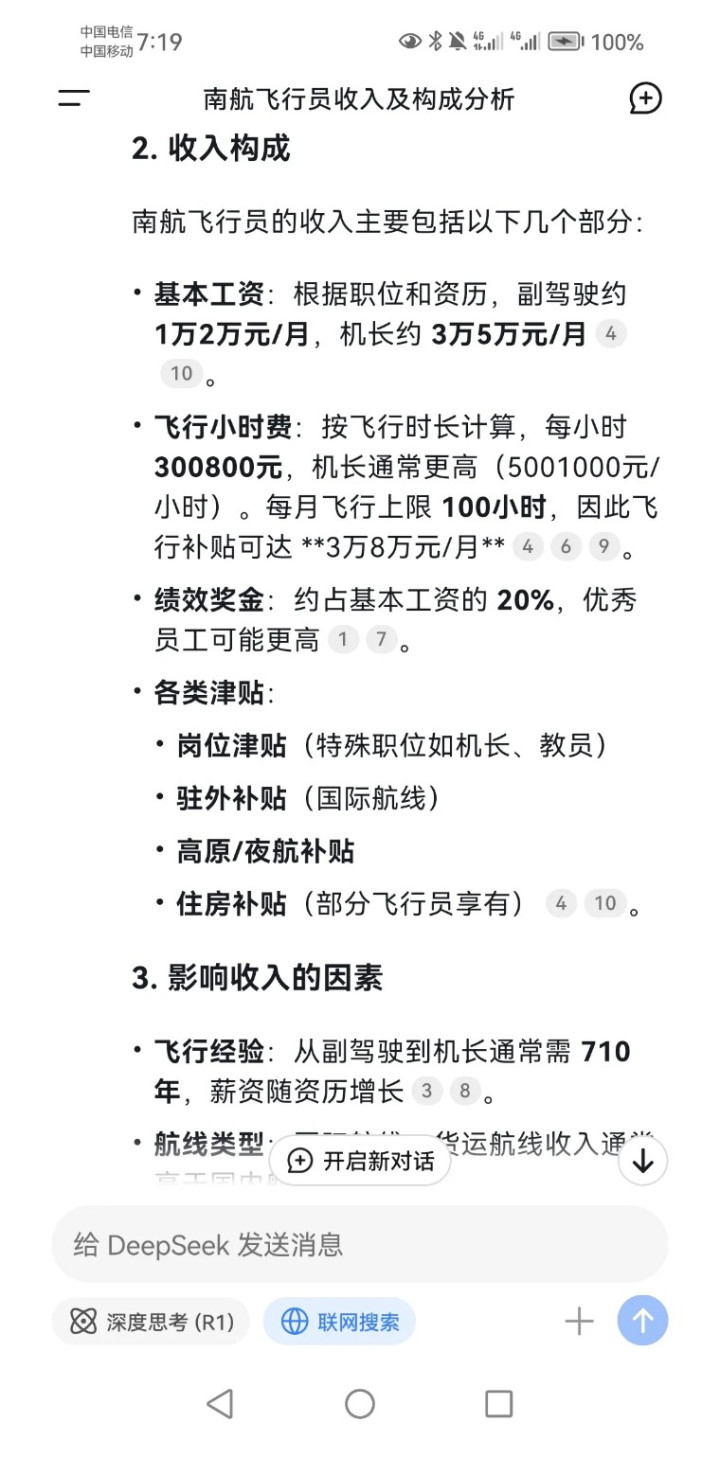Focus the 给 DeepSeek 发送消息 input
Viewport: 720px width, 1458px height.
point(360,1244)
